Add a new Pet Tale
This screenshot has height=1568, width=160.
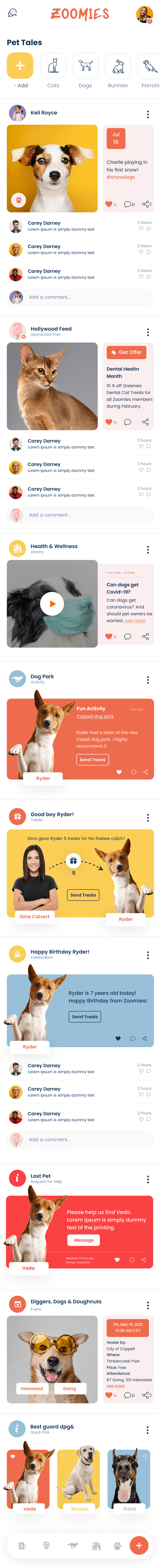(20, 66)
